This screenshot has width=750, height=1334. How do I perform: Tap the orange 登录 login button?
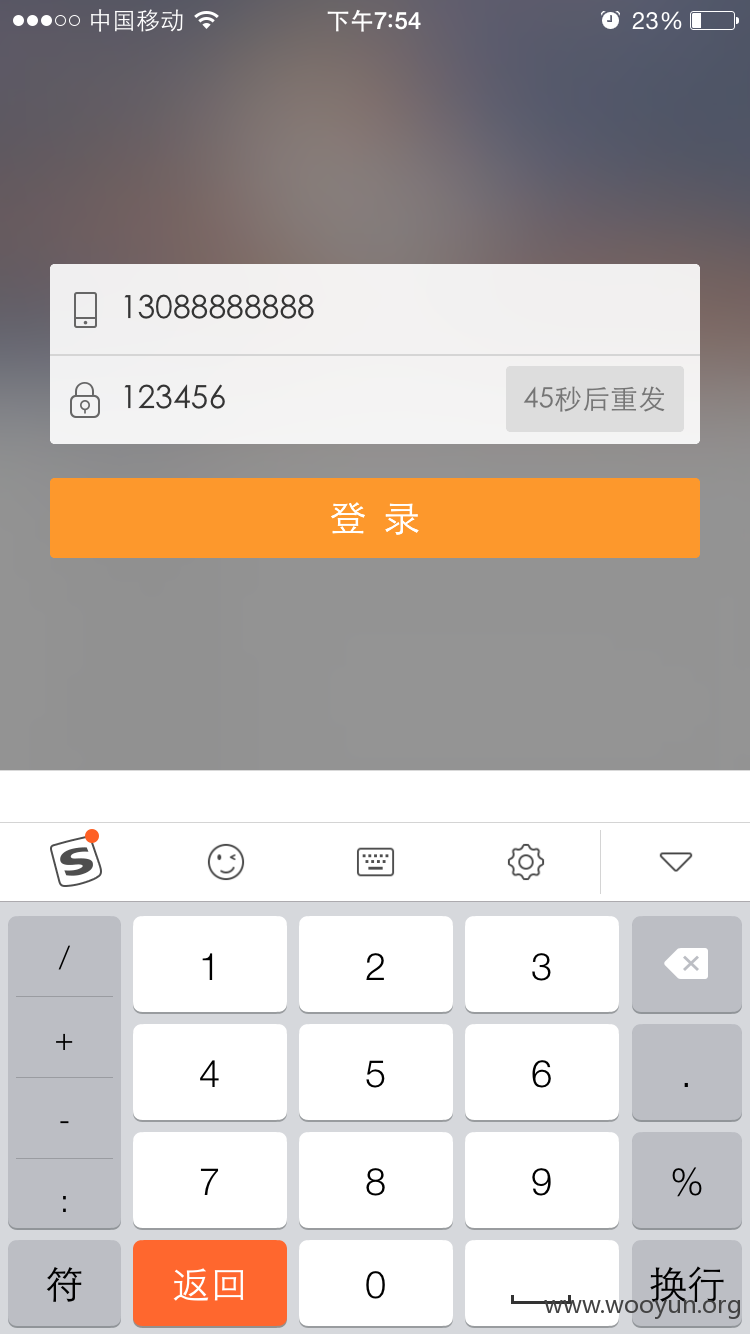click(x=375, y=518)
